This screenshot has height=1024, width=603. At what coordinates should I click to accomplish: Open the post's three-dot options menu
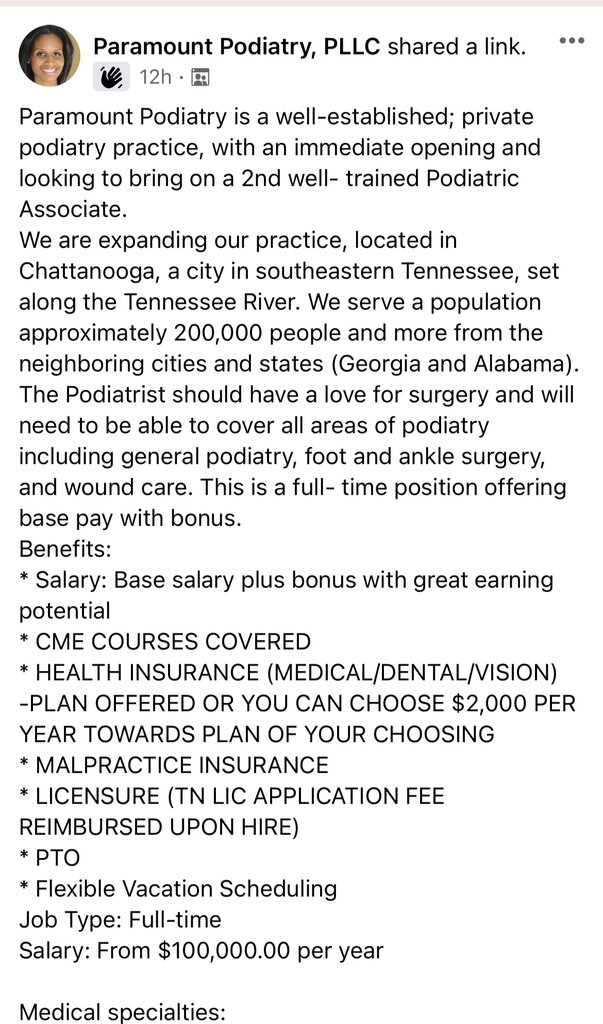pos(571,41)
